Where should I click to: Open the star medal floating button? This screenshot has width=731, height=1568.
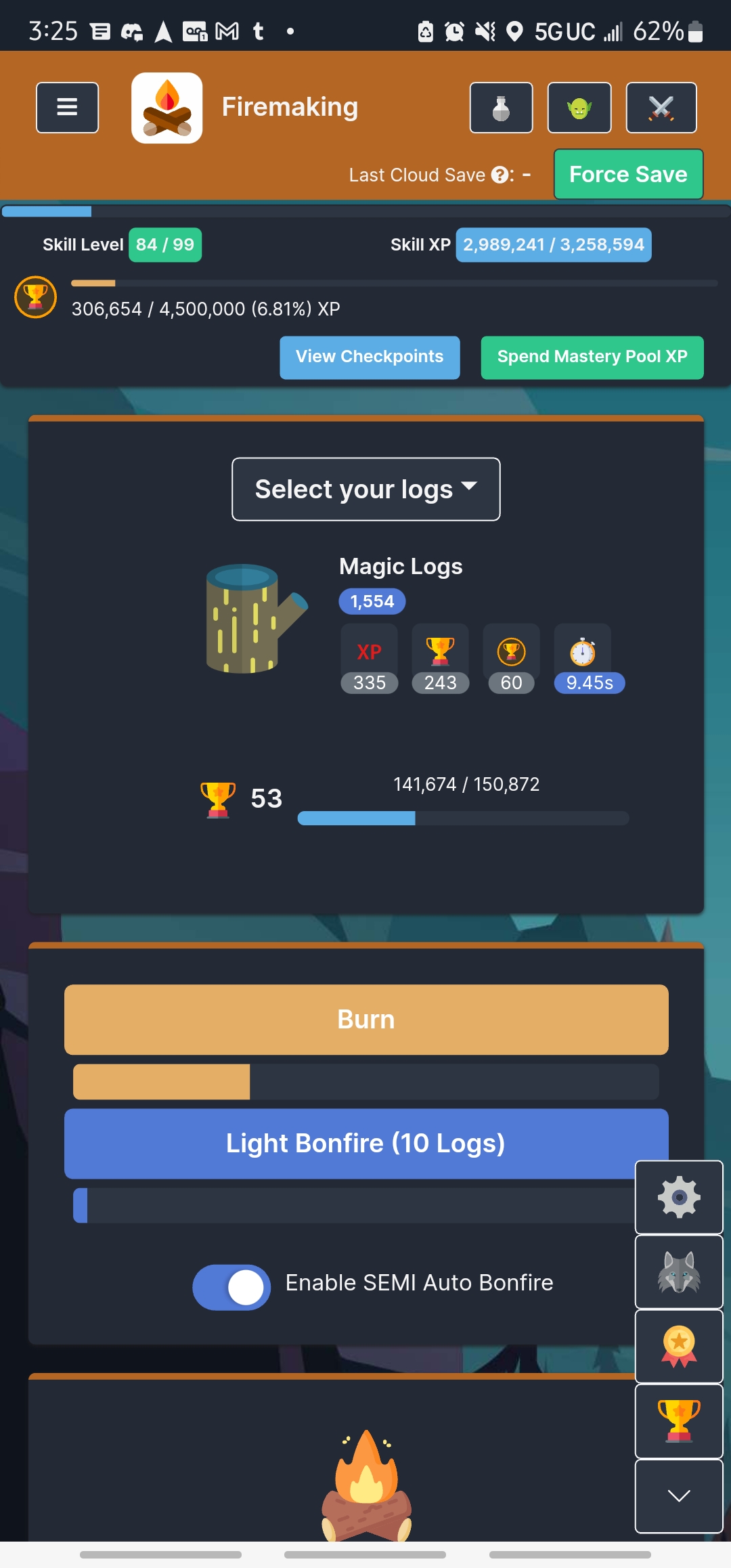pyautogui.click(x=678, y=1346)
